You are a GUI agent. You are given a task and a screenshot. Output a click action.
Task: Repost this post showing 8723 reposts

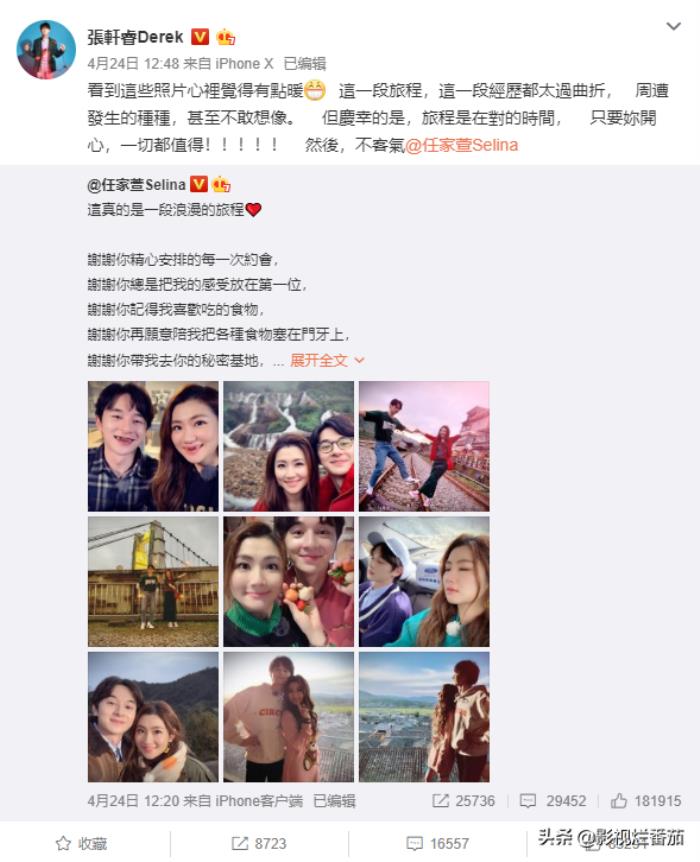(x=257, y=843)
